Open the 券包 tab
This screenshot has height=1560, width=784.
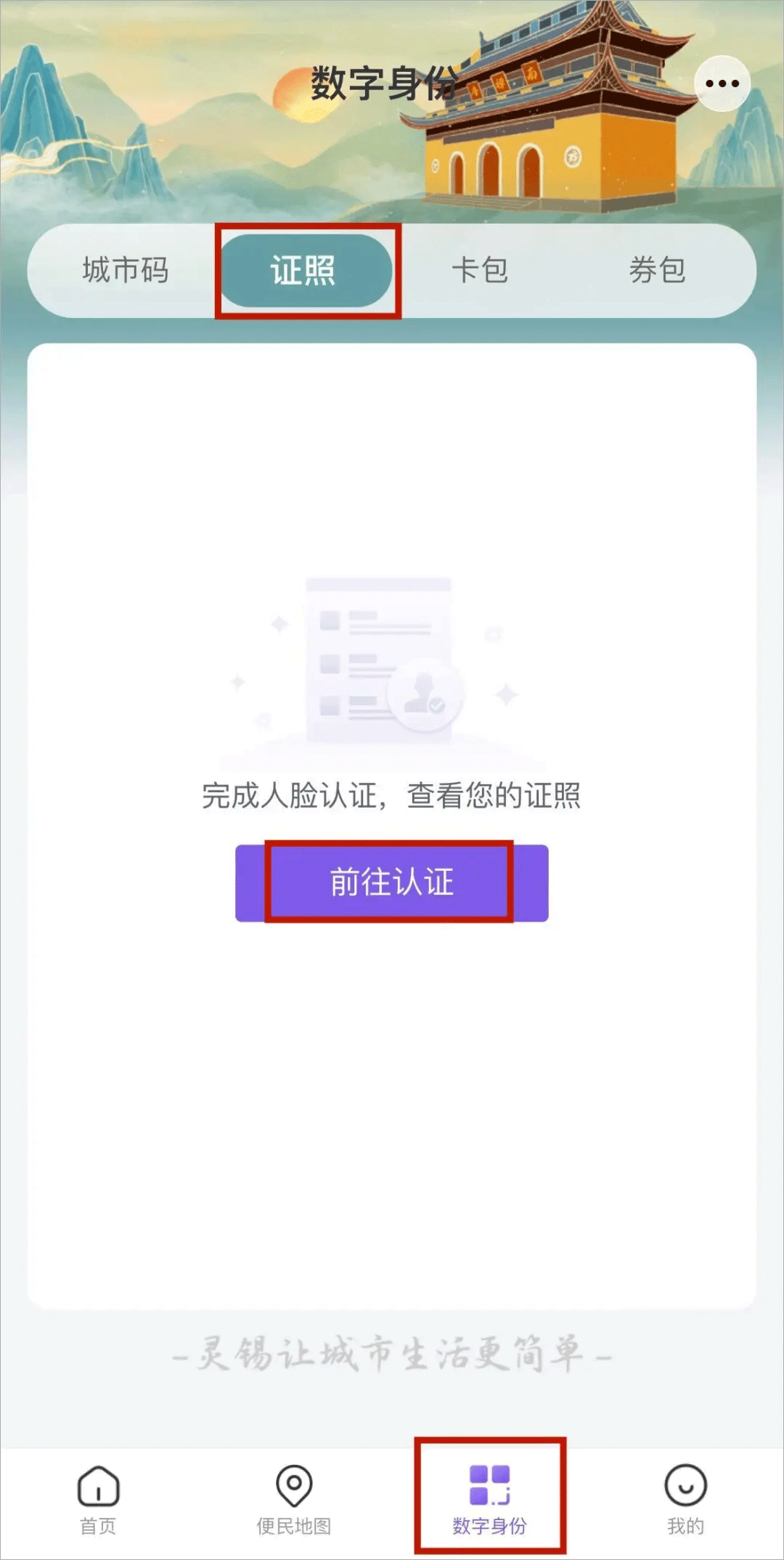coord(657,270)
